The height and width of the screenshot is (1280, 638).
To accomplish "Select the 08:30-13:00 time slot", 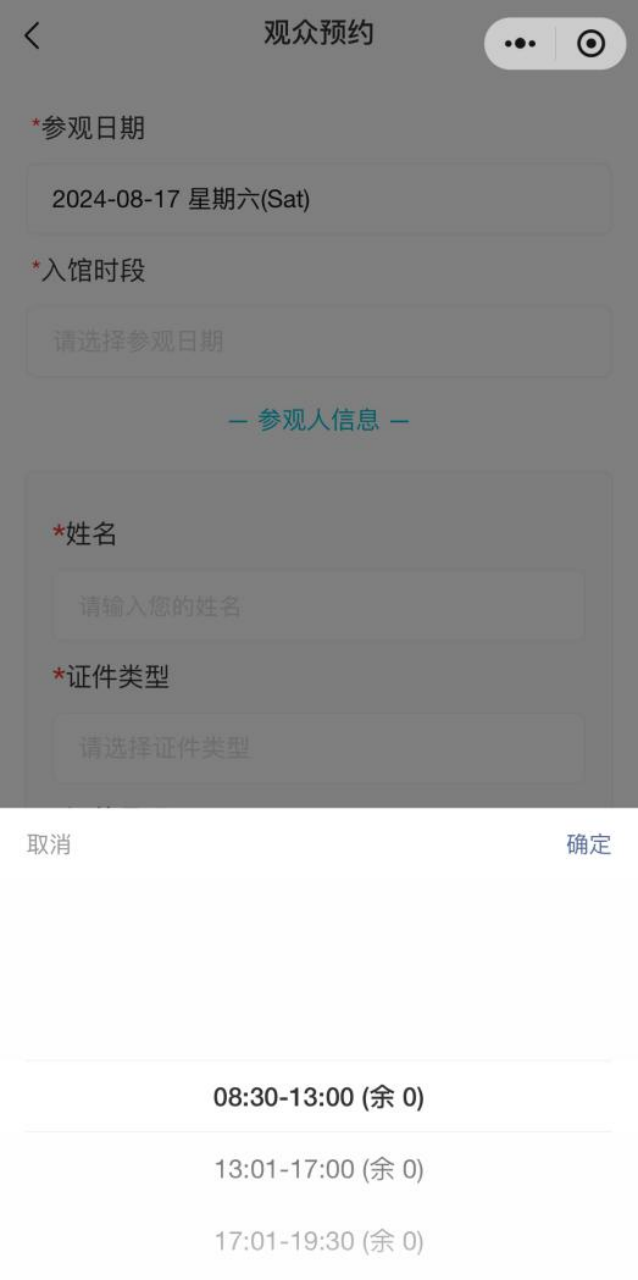I will pos(318,1097).
